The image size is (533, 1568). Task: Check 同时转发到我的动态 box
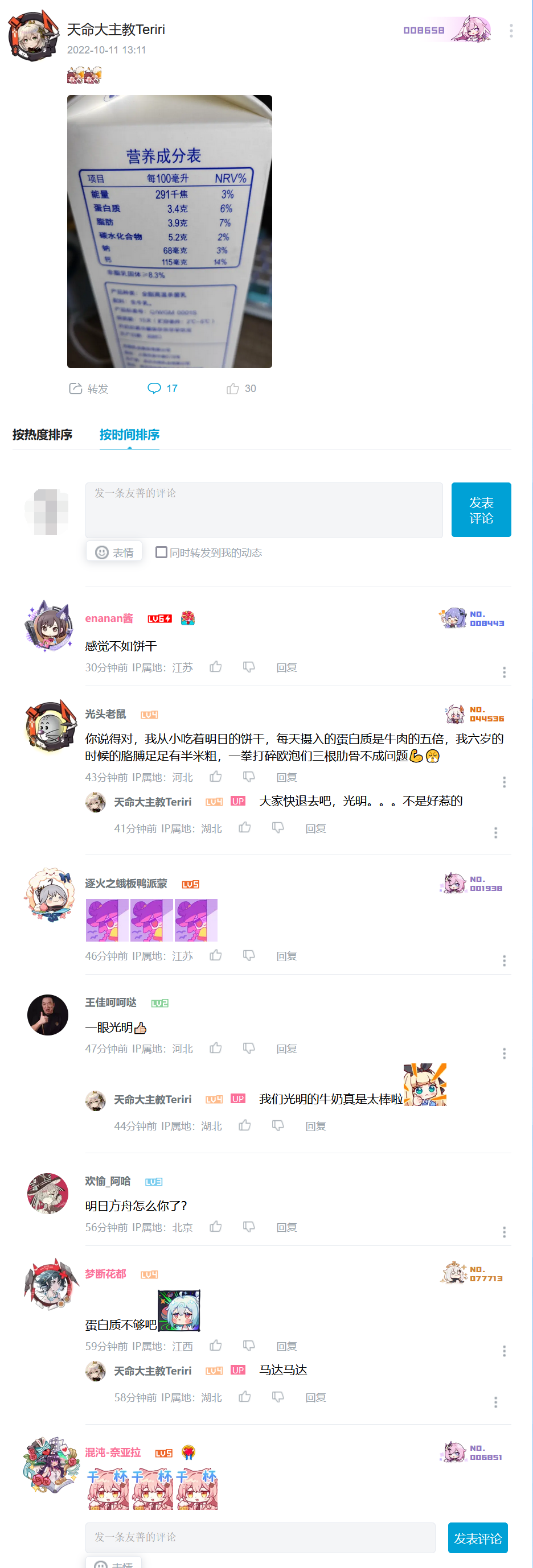[161, 552]
